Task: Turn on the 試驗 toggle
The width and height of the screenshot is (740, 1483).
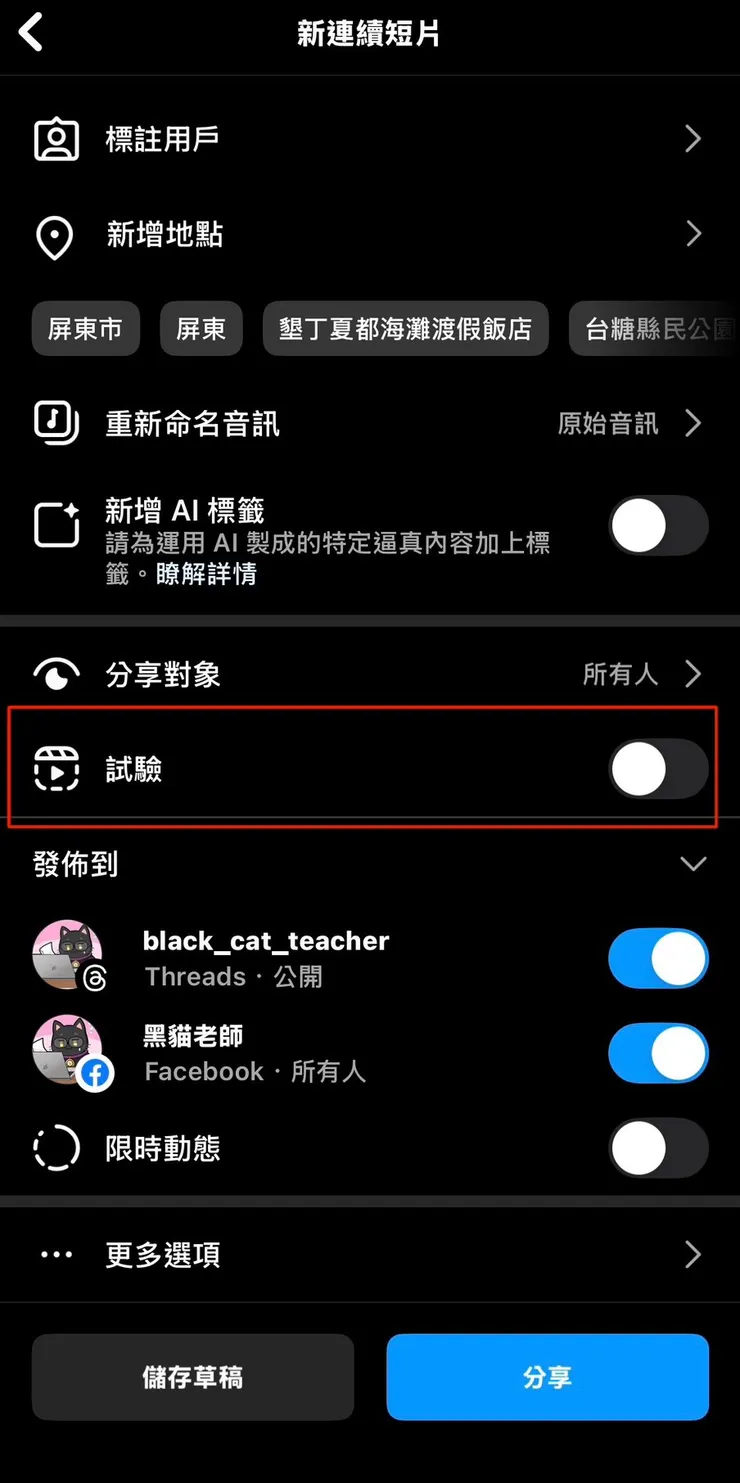Action: click(x=657, y=769)
